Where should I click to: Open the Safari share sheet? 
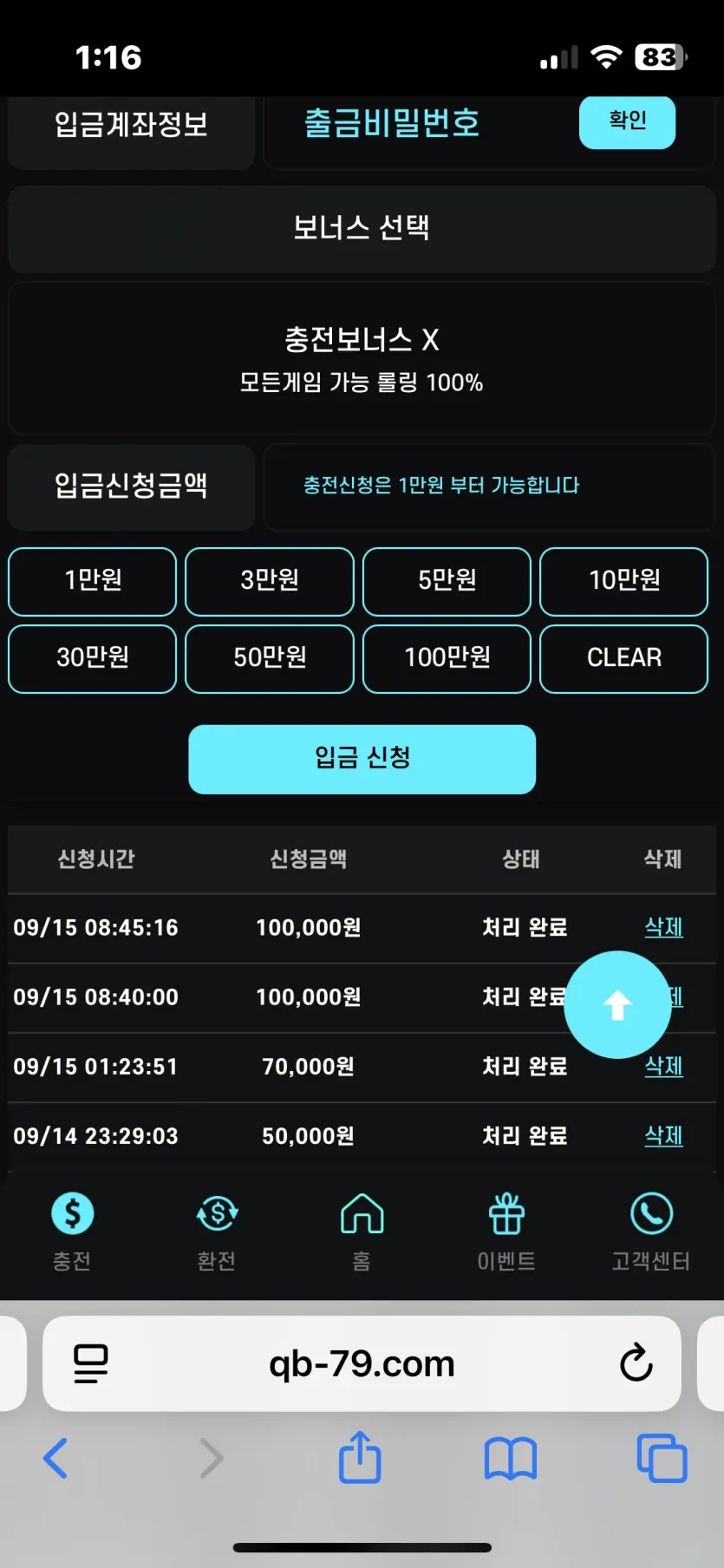360,1457
